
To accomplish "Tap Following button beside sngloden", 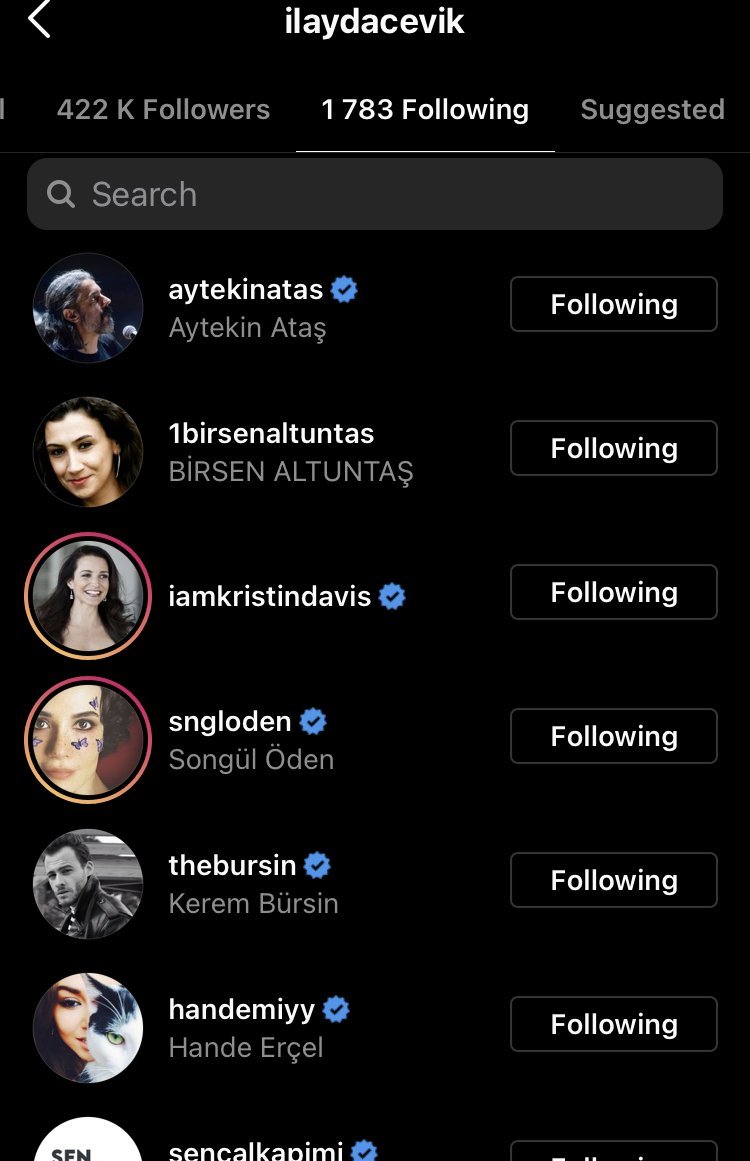I will [614, 736].
